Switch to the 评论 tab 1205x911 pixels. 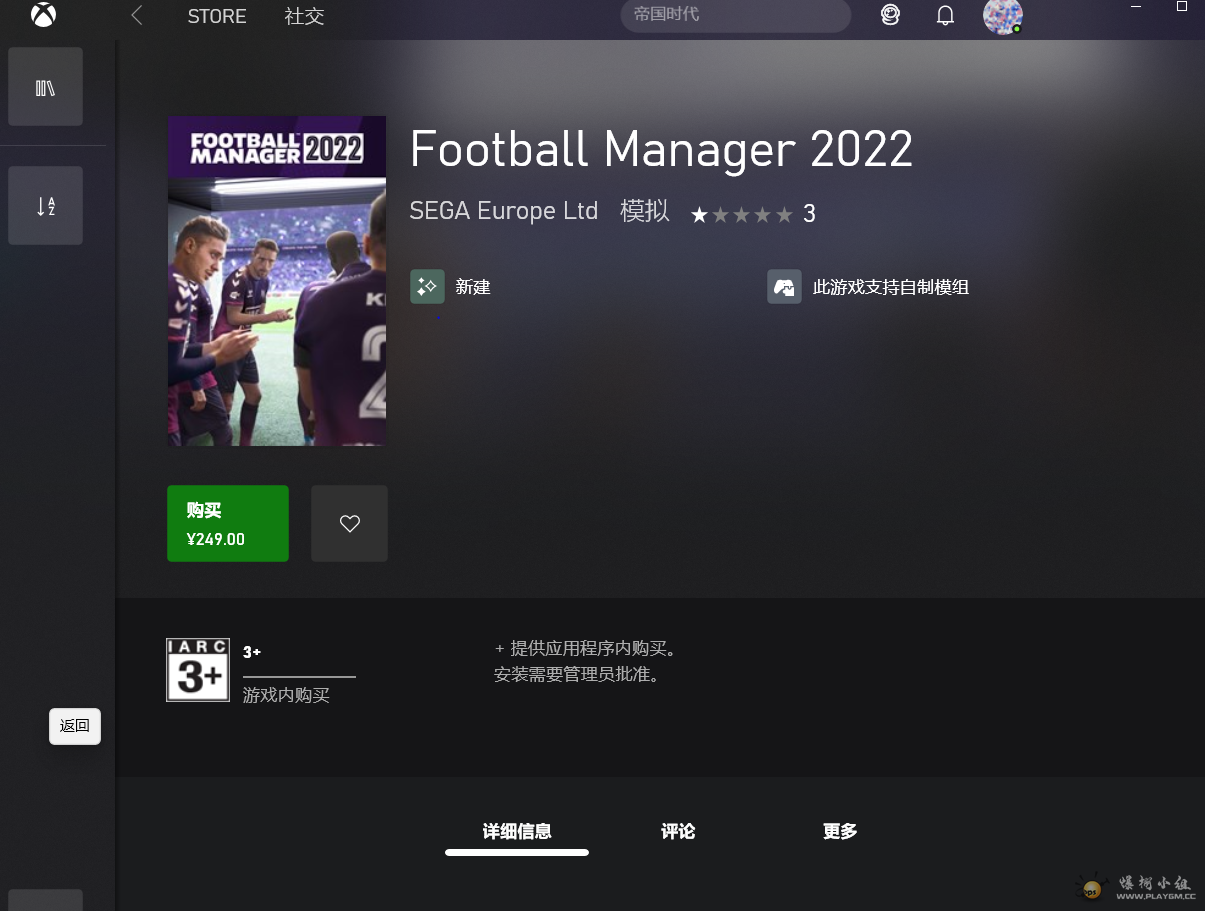pos(678,832)
